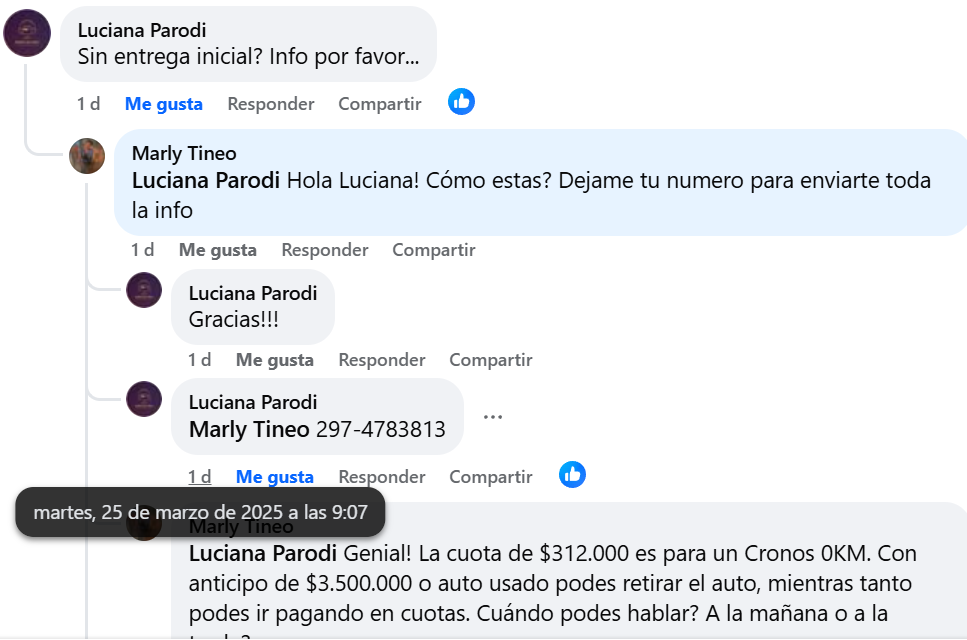Viewport: 967px width, 640px height.
Task: Open Luciana Parodi's avatar beside "Sin entrega inicial?"
Action: pyautogui.click(x=27, y=33)
